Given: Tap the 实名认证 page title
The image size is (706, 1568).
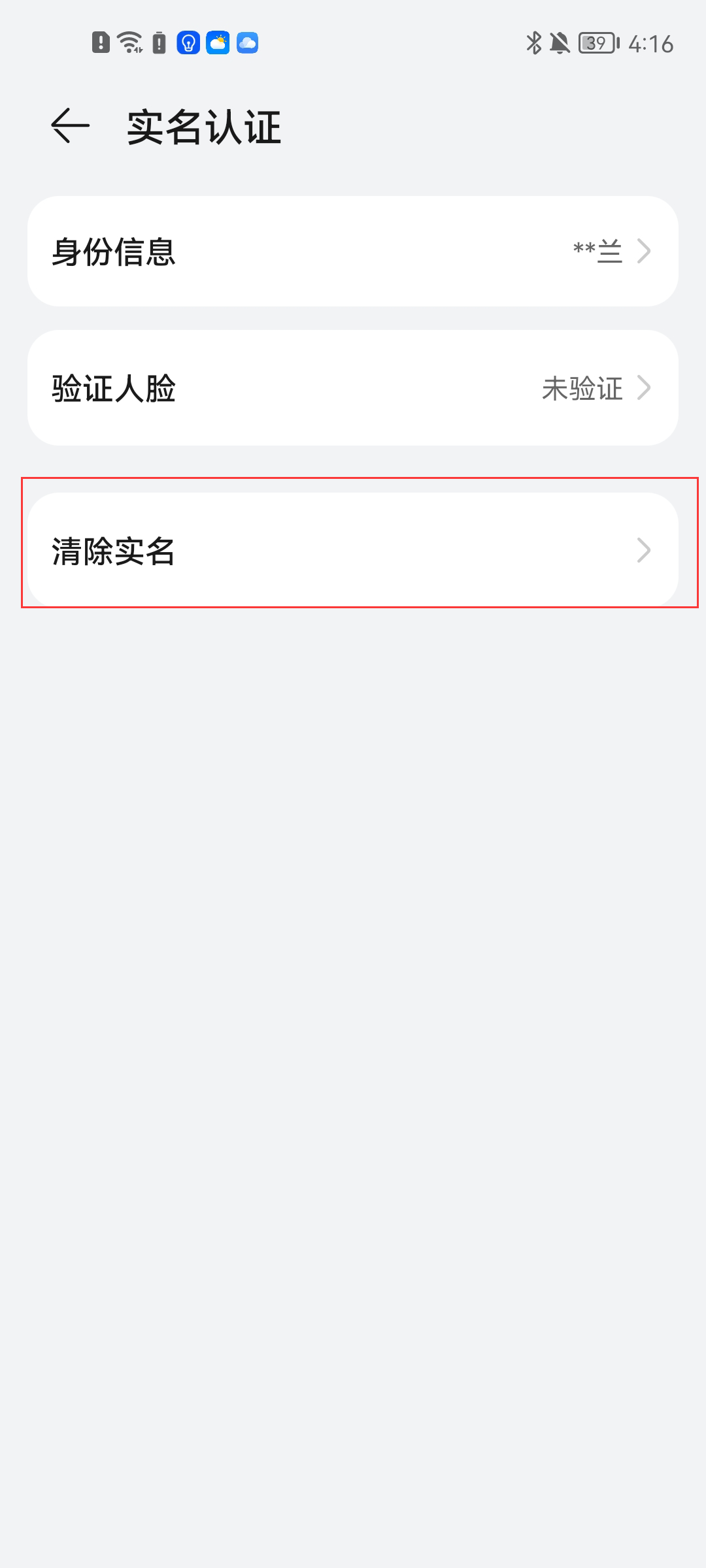Looking at the screenshot, I should (205, 127).
